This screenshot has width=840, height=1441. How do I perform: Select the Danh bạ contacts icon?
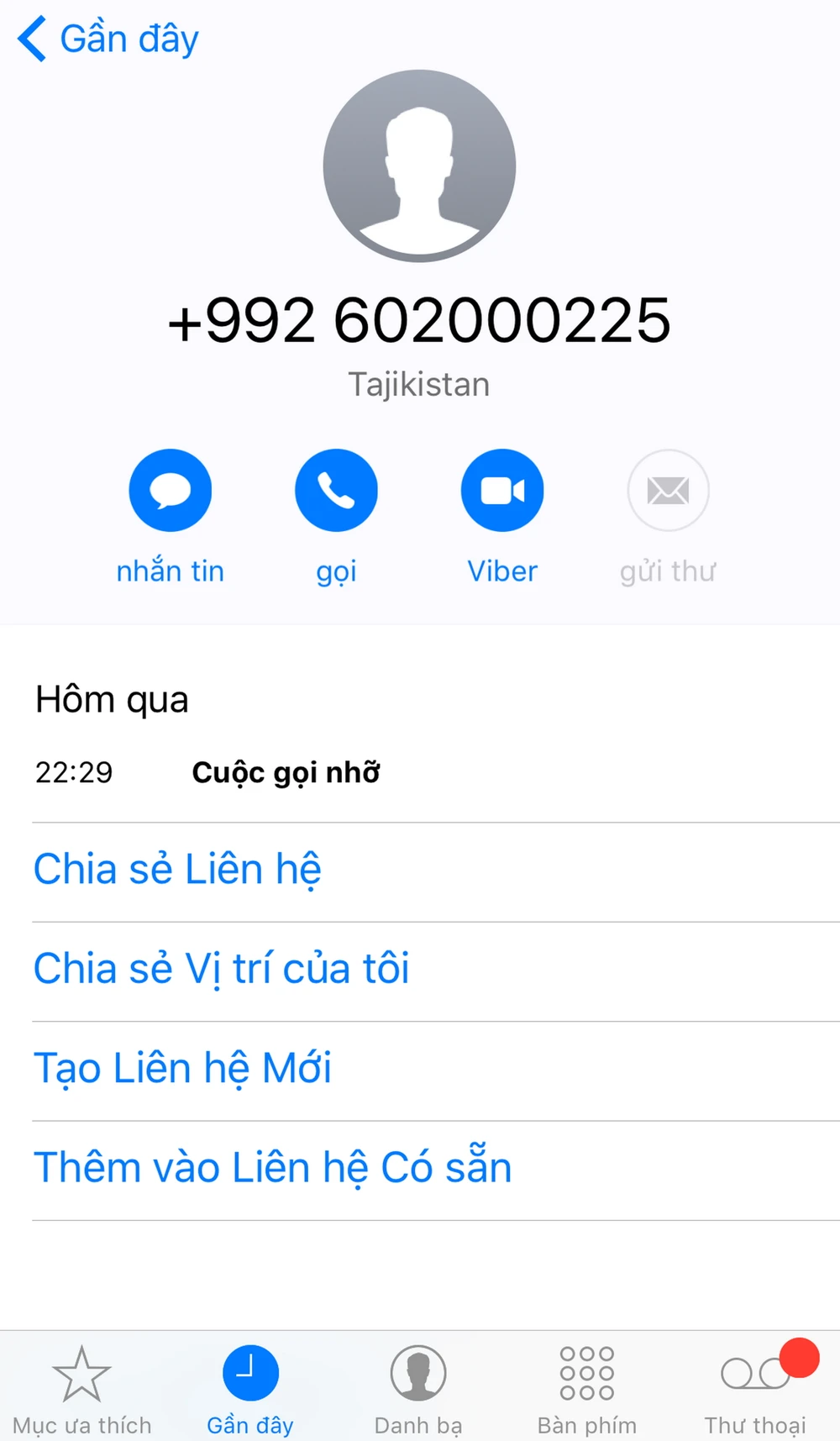(418, 1371)
